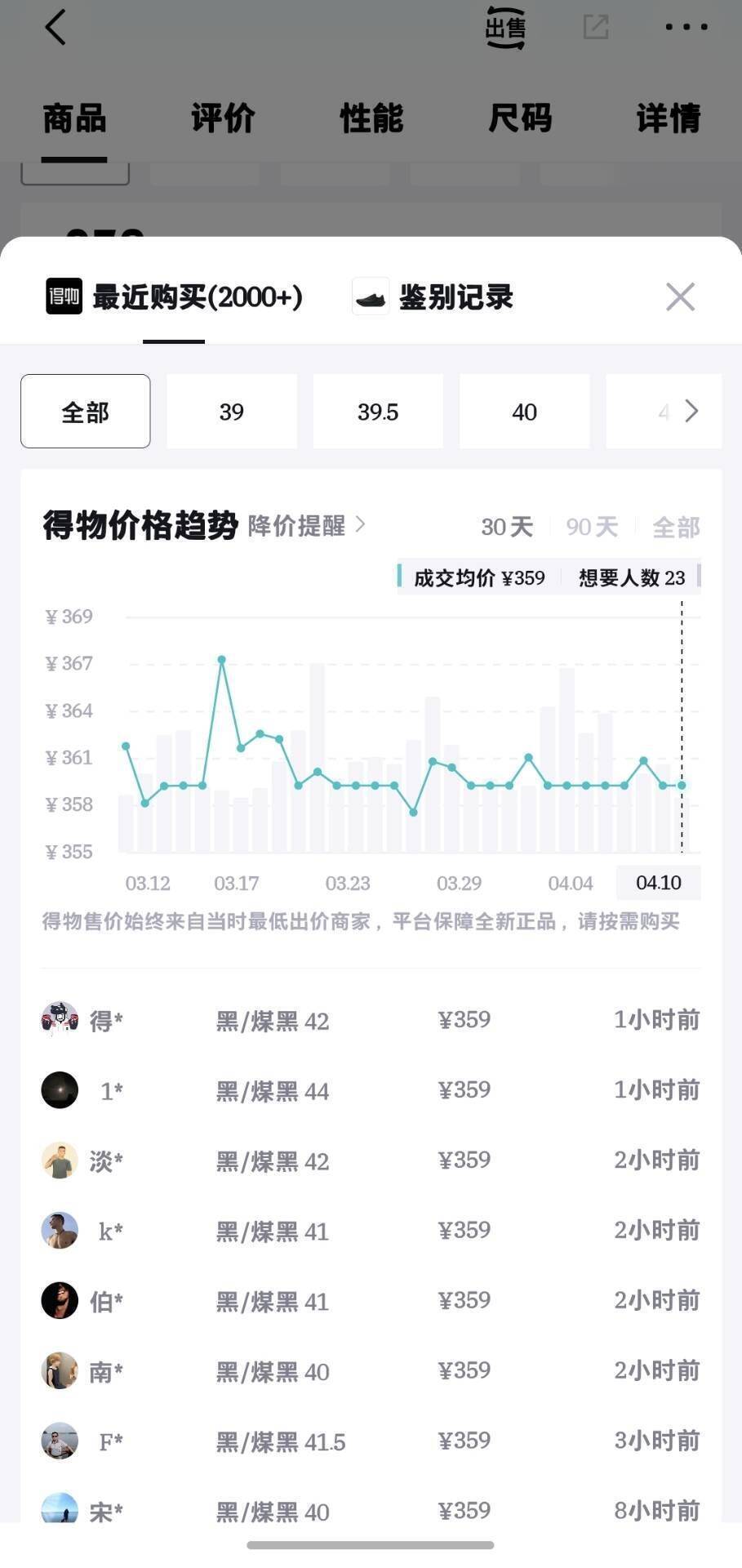The height and width of the screenshot is (1568, 742).
Task: Open the 尺码 top tab
Action: pos(520,118)
